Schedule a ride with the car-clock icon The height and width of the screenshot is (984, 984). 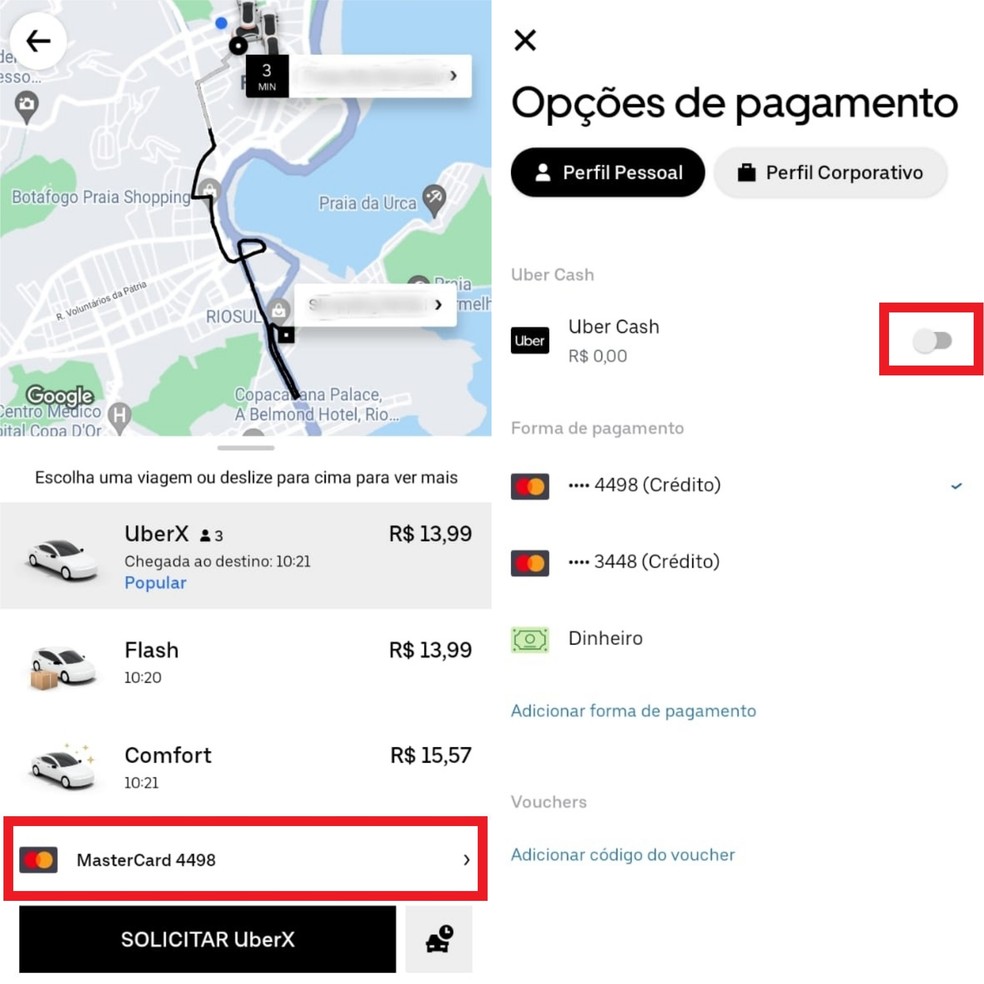pos(438,940)
